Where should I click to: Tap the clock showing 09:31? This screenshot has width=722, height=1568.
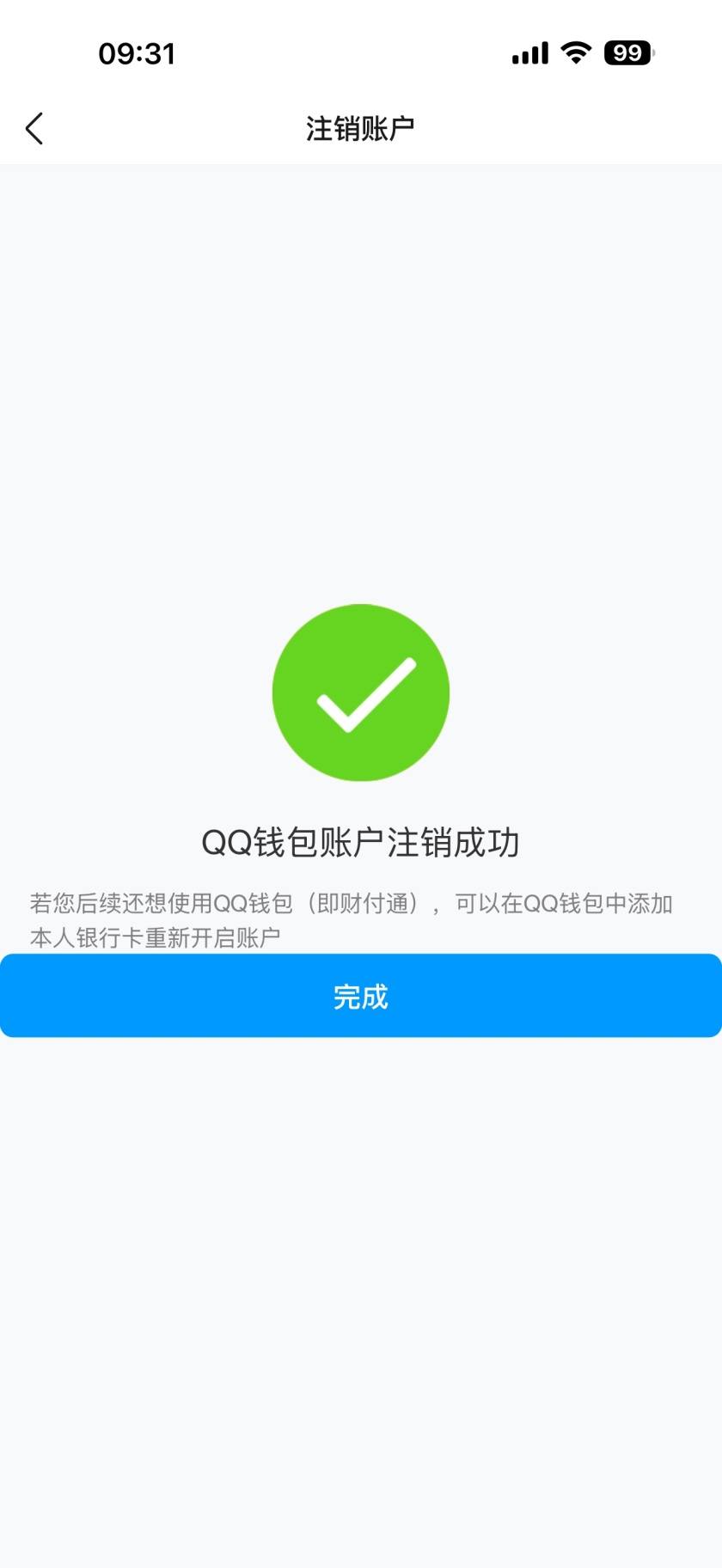pos(138,53)
